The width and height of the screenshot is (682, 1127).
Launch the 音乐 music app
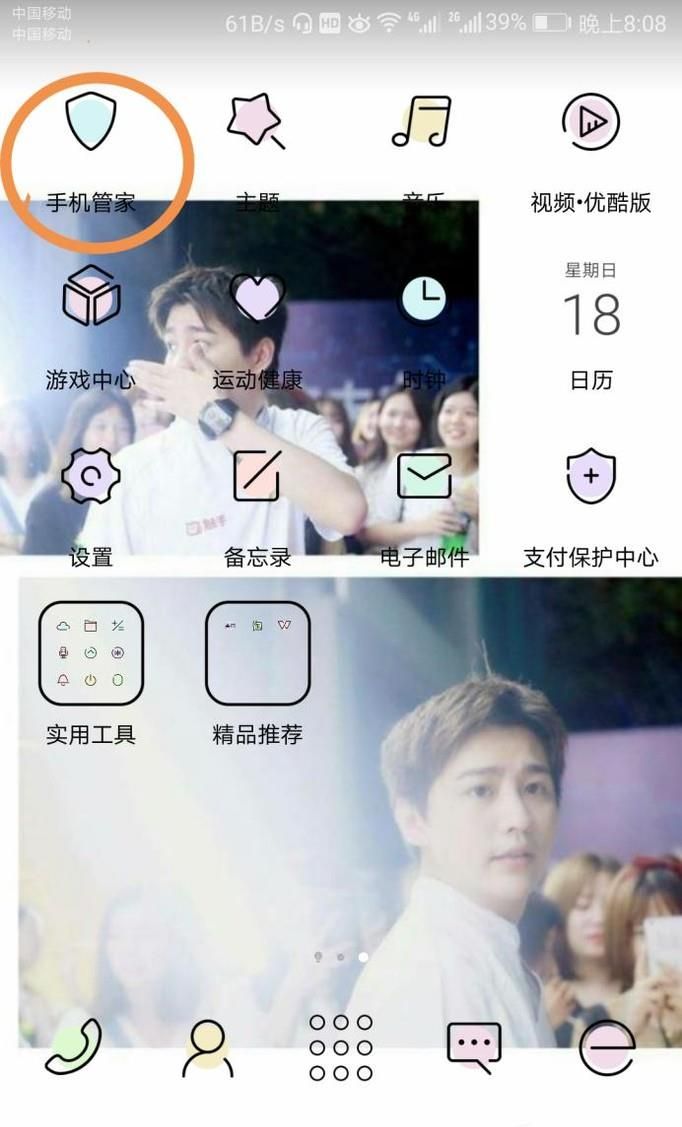coord(422,122)
